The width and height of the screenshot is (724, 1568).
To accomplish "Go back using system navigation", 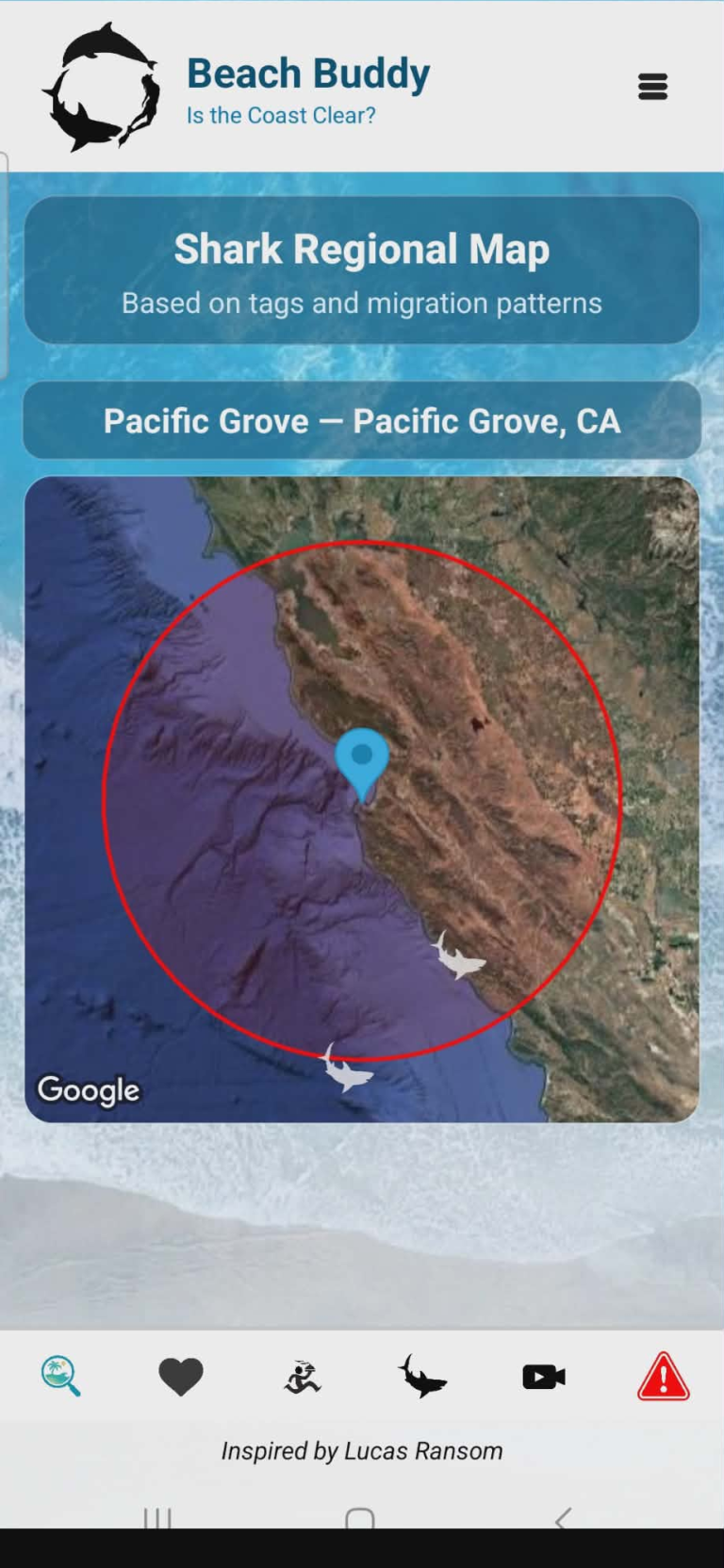I will (x=563, y=1519).
